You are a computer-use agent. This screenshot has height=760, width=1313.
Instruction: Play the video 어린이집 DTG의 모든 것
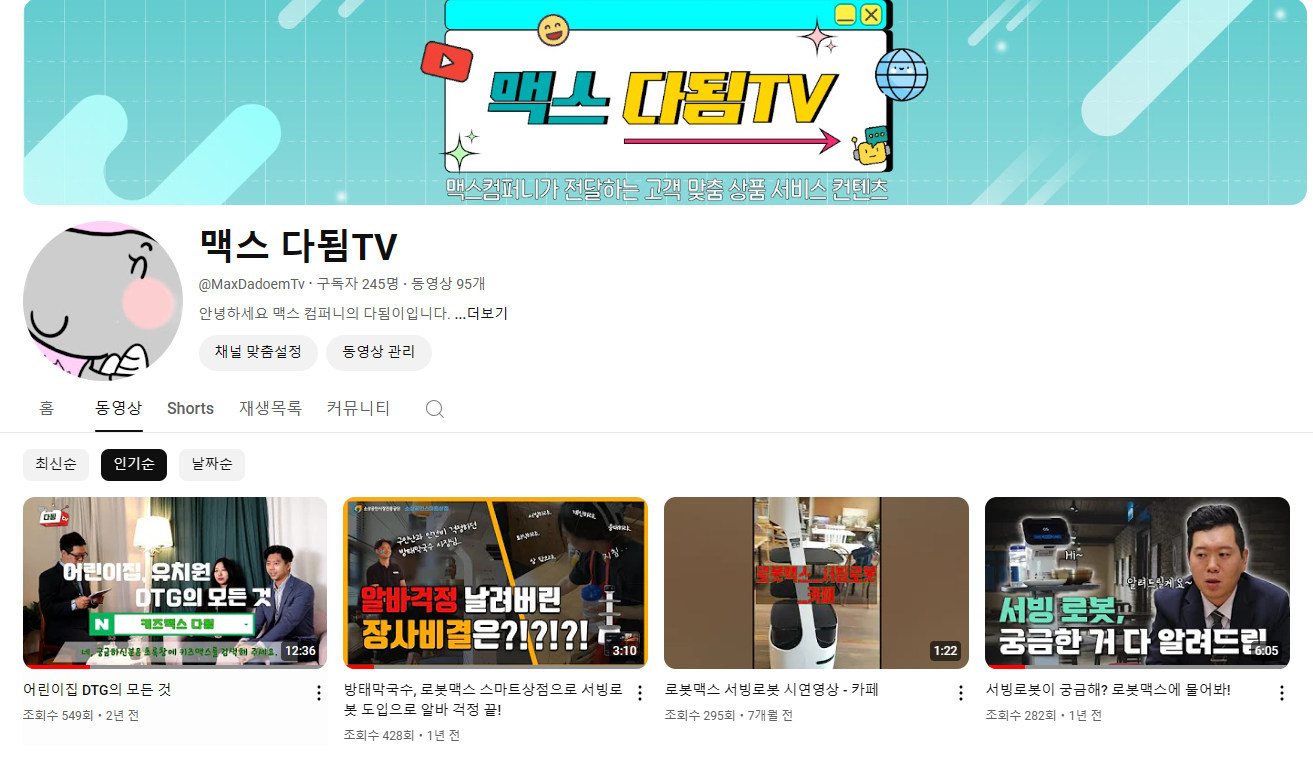click(x=175, y=582)
